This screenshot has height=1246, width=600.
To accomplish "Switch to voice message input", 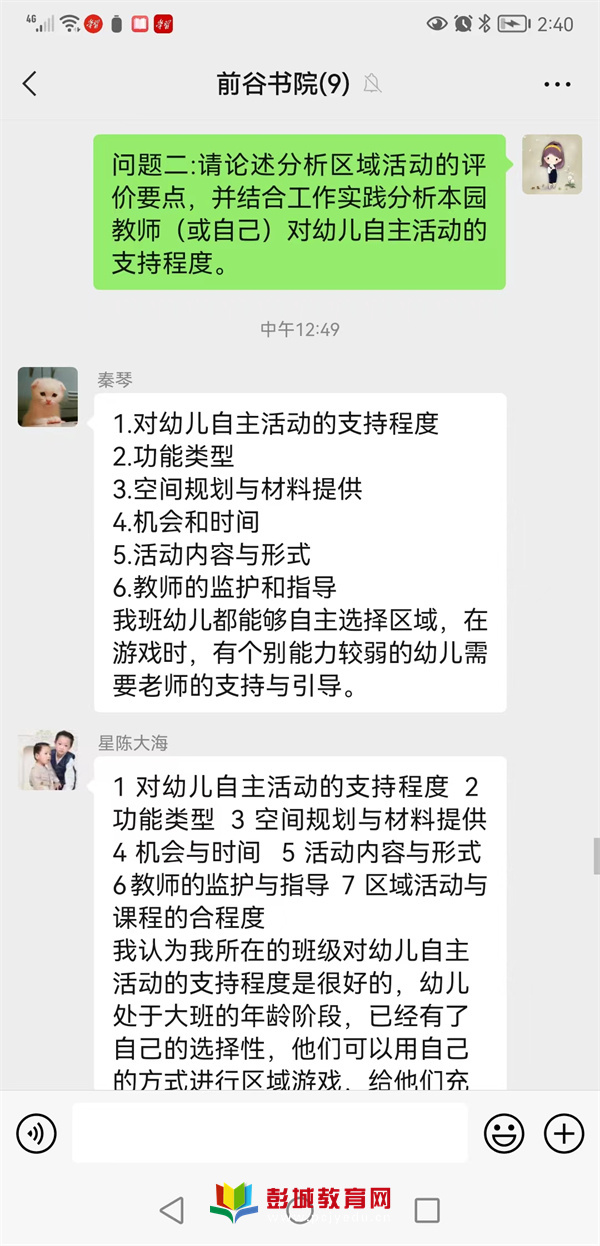I will [37, 1133].
